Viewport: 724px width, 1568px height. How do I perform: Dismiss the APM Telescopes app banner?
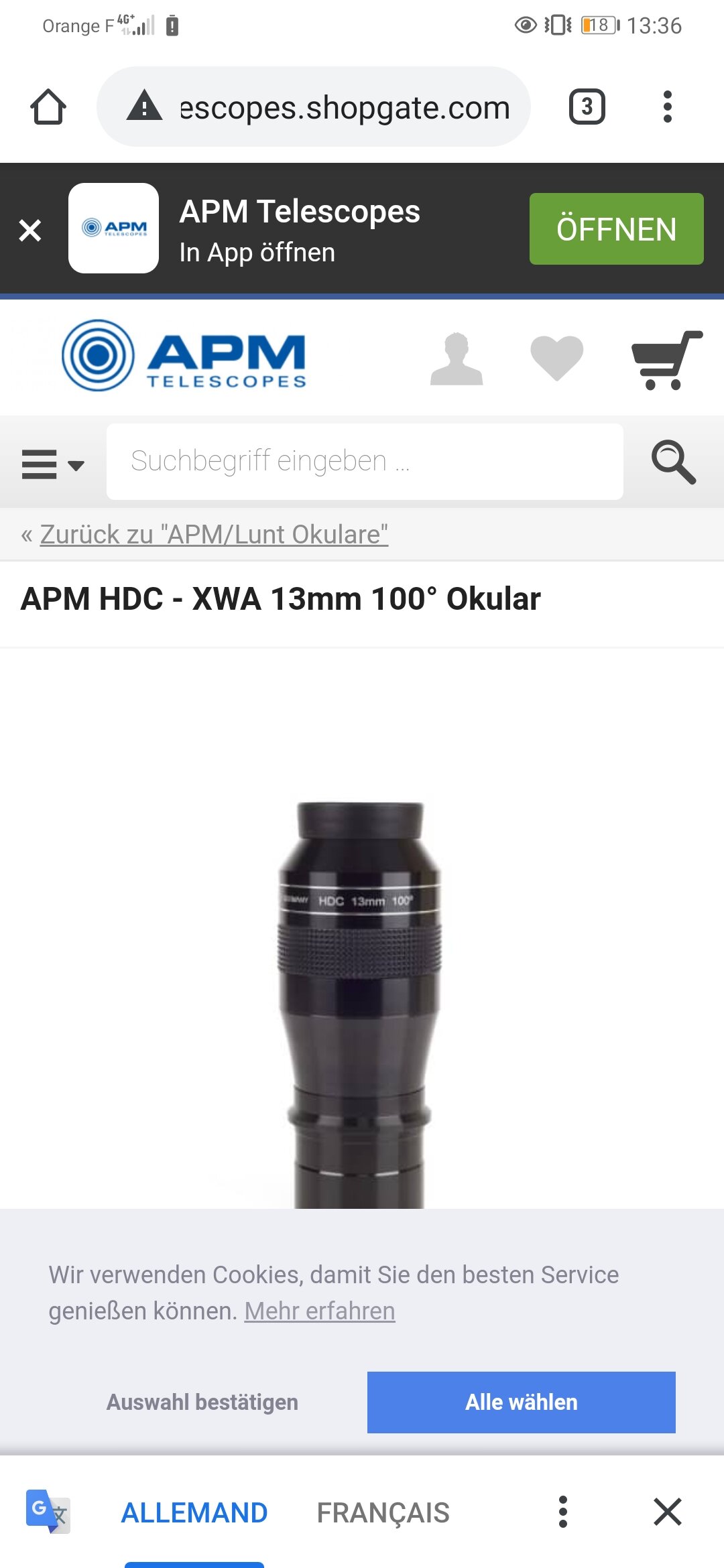click(30, 230)
